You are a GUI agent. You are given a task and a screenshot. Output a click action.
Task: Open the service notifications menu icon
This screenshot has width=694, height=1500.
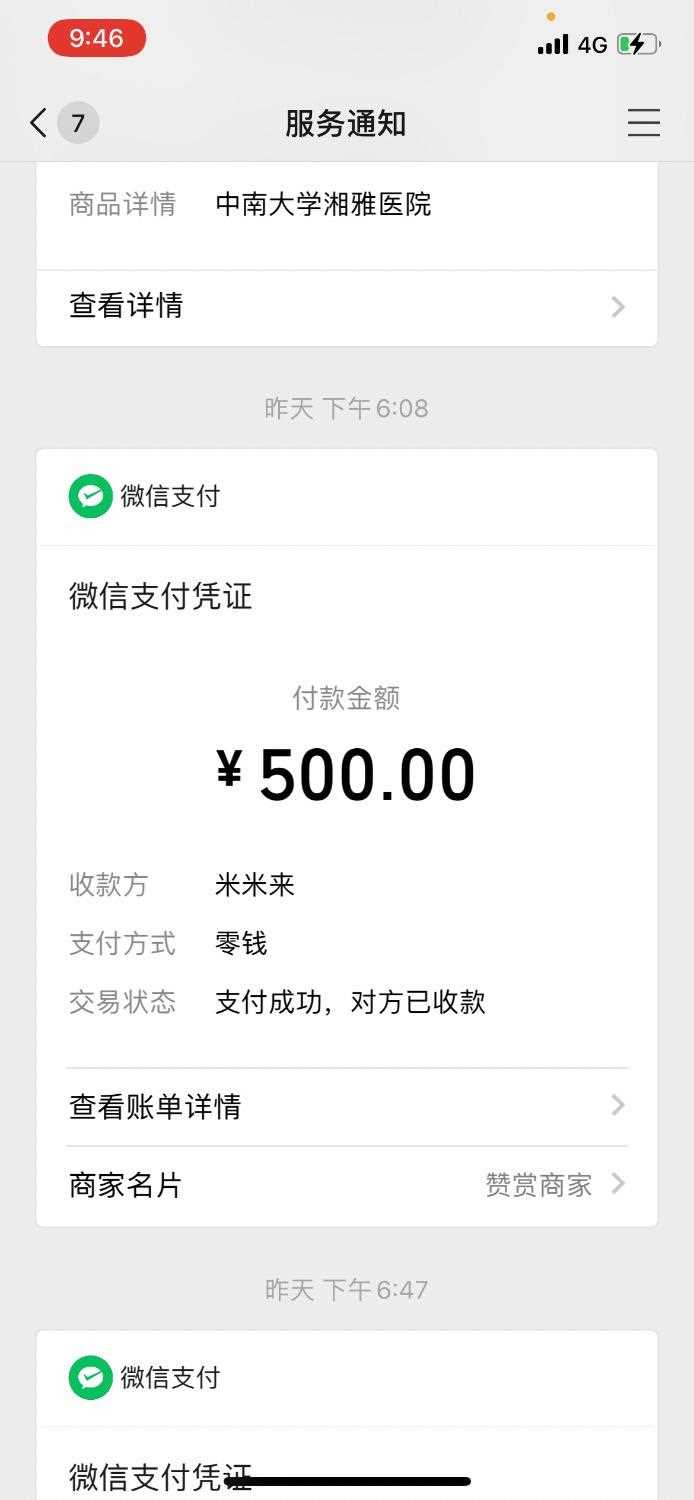643,123
